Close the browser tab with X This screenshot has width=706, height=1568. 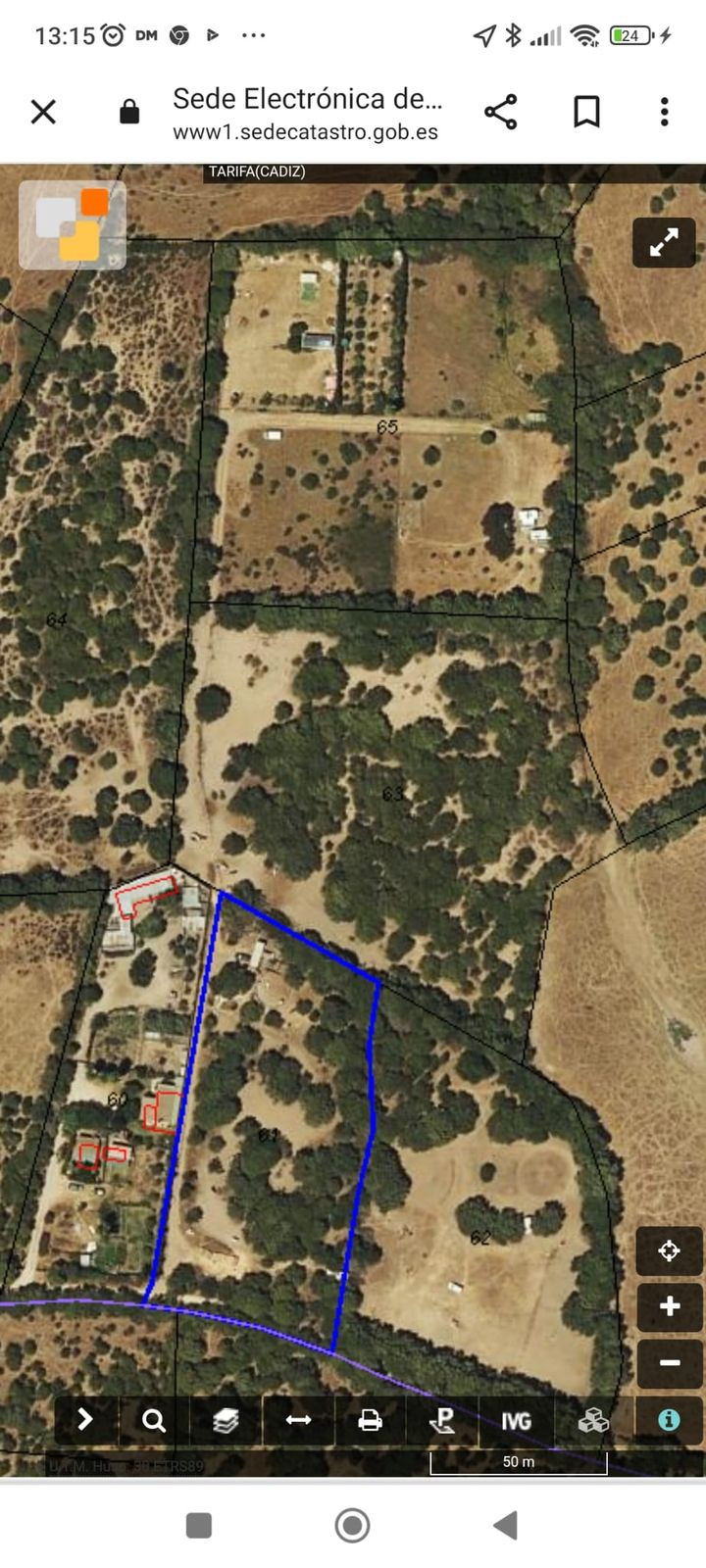tap(43, 112)
